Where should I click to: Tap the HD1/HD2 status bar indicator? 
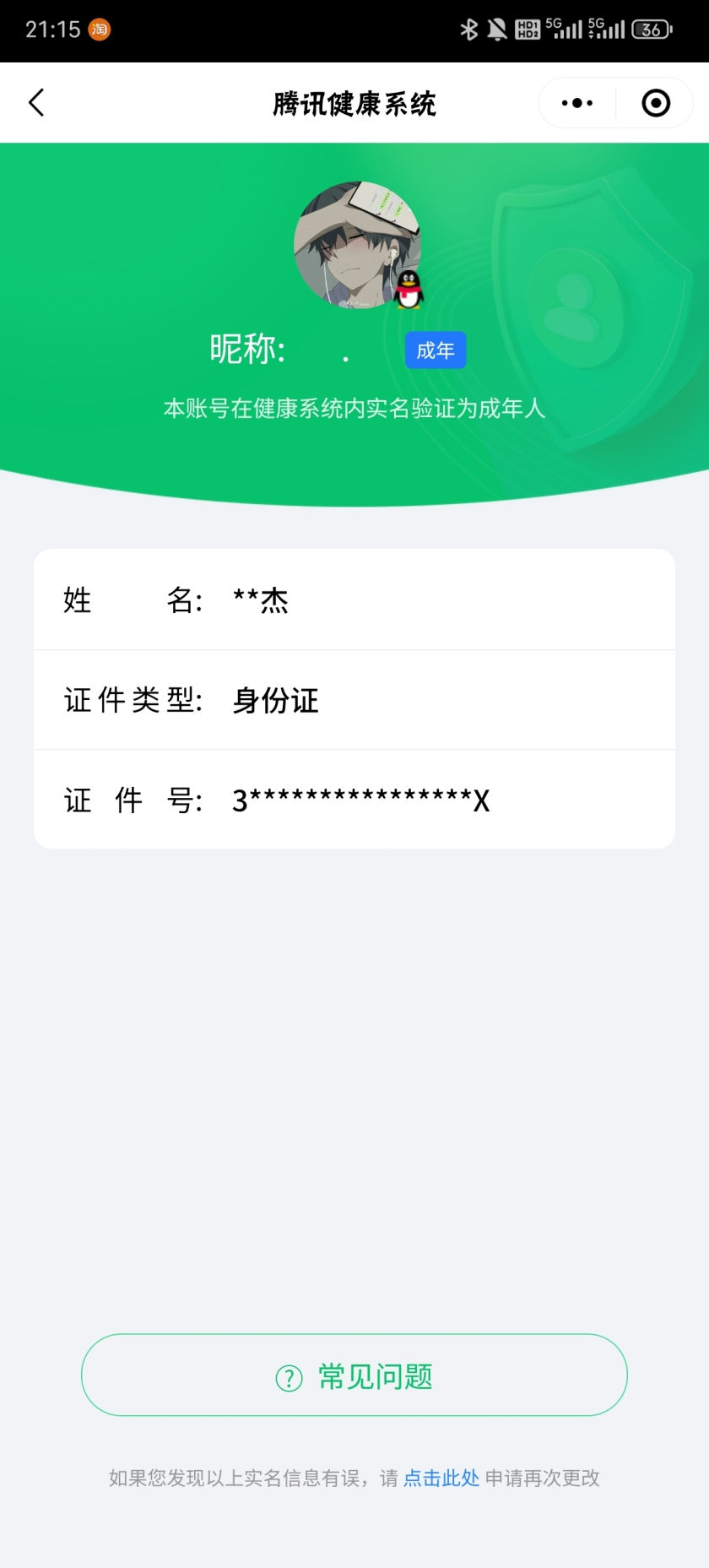tap(530, 28)
